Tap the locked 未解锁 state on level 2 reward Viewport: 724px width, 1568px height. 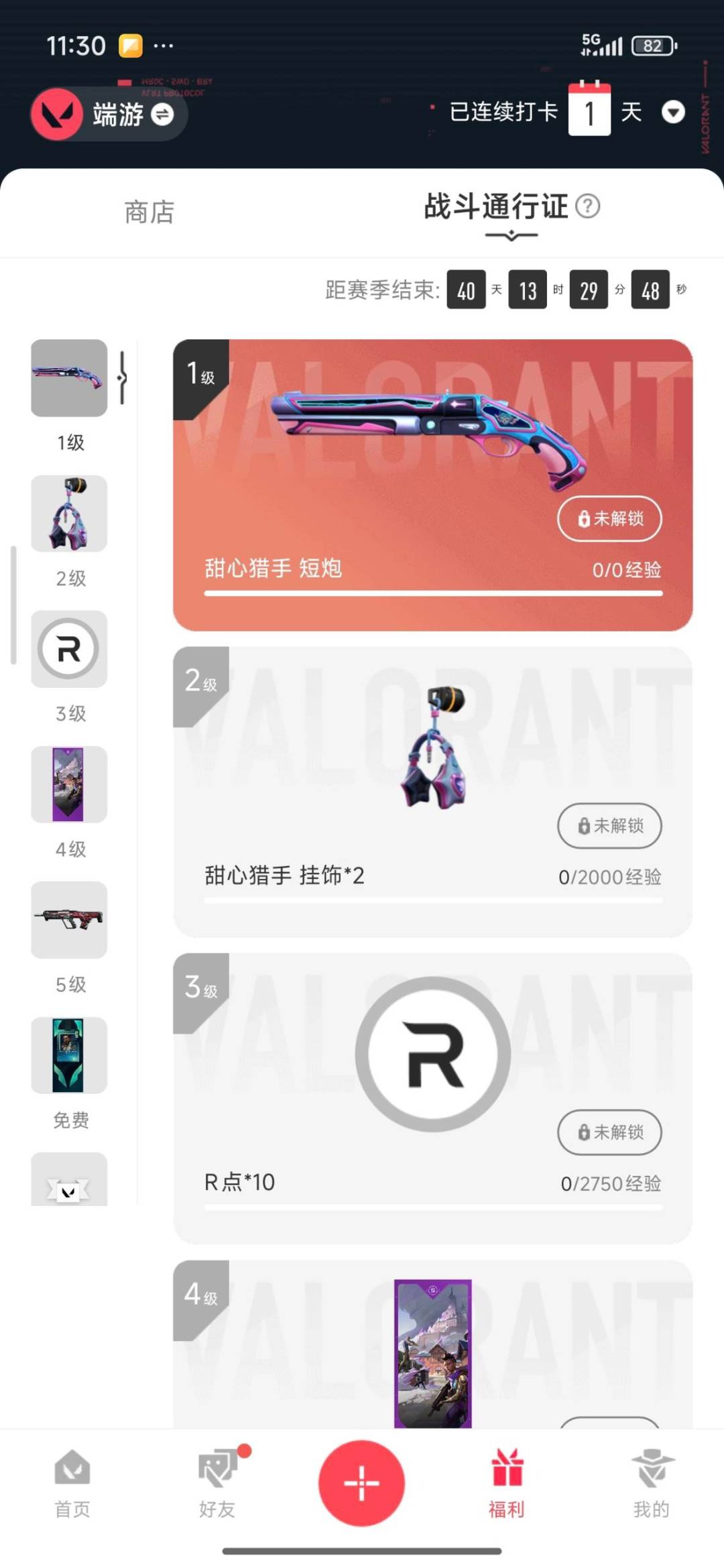[609, 826]
